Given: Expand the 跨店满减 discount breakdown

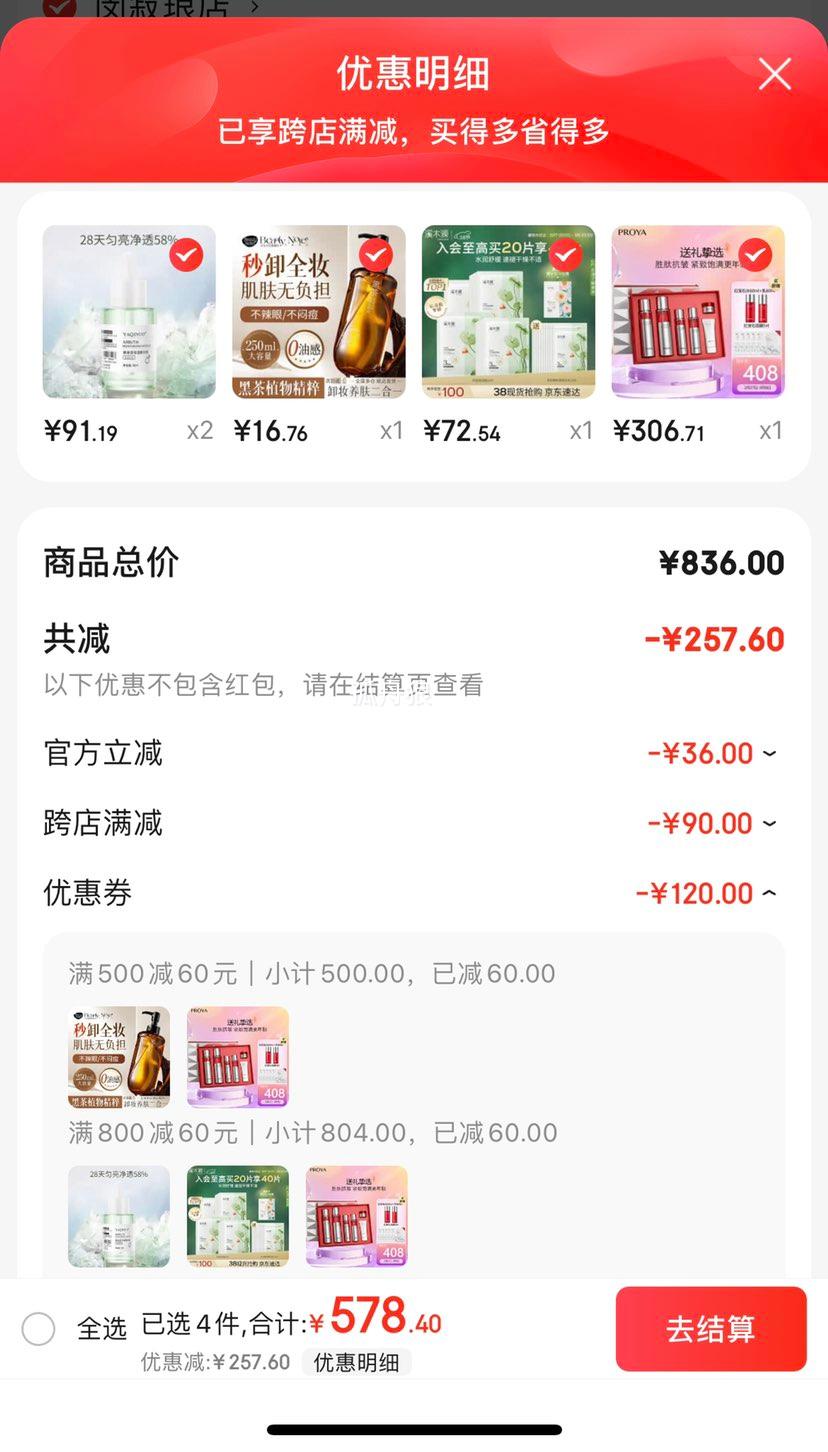Looking at the screenshot, I should point(768,823).
